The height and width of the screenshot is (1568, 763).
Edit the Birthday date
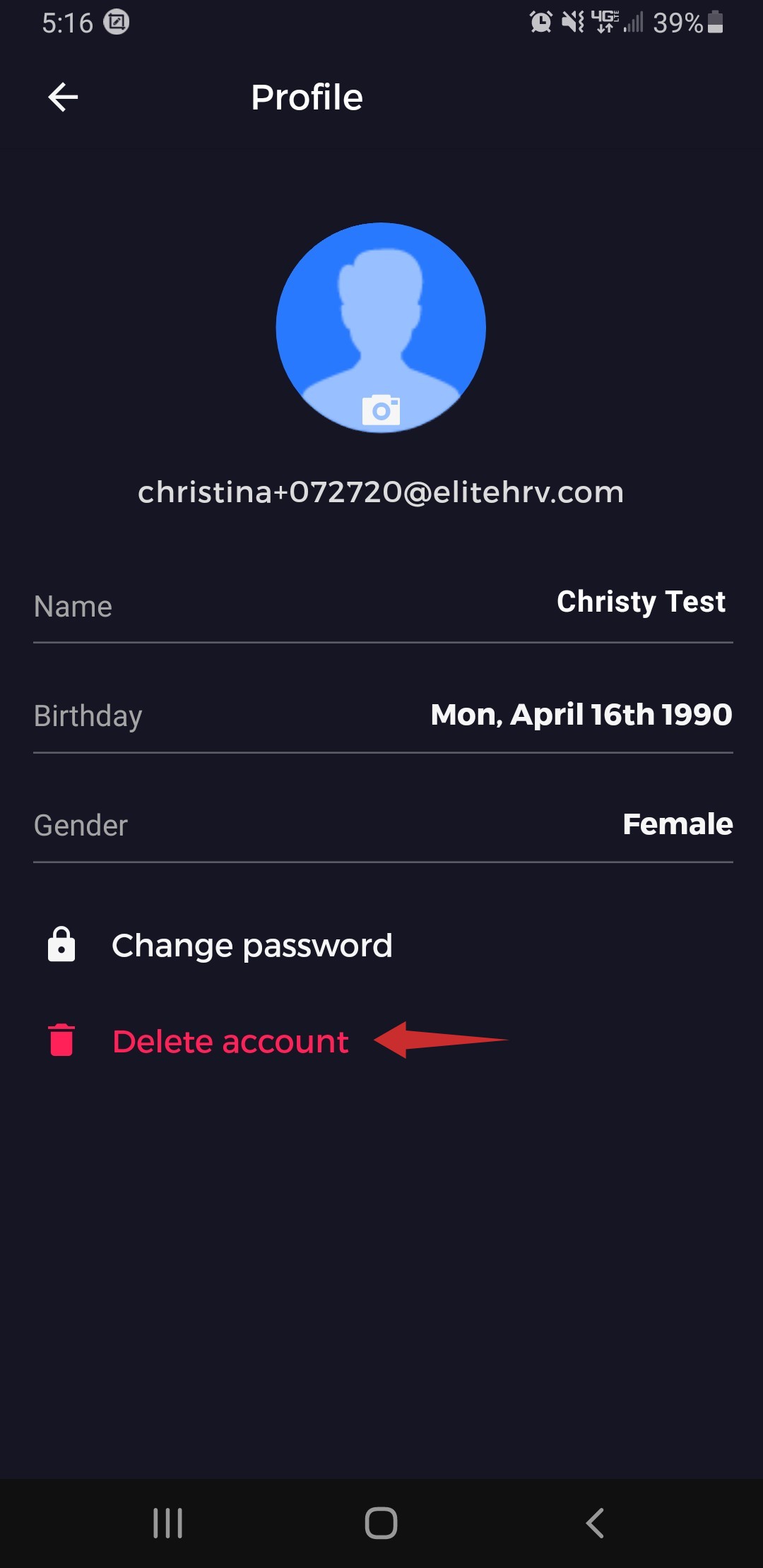pyautogui.click(x=581, y=715)
